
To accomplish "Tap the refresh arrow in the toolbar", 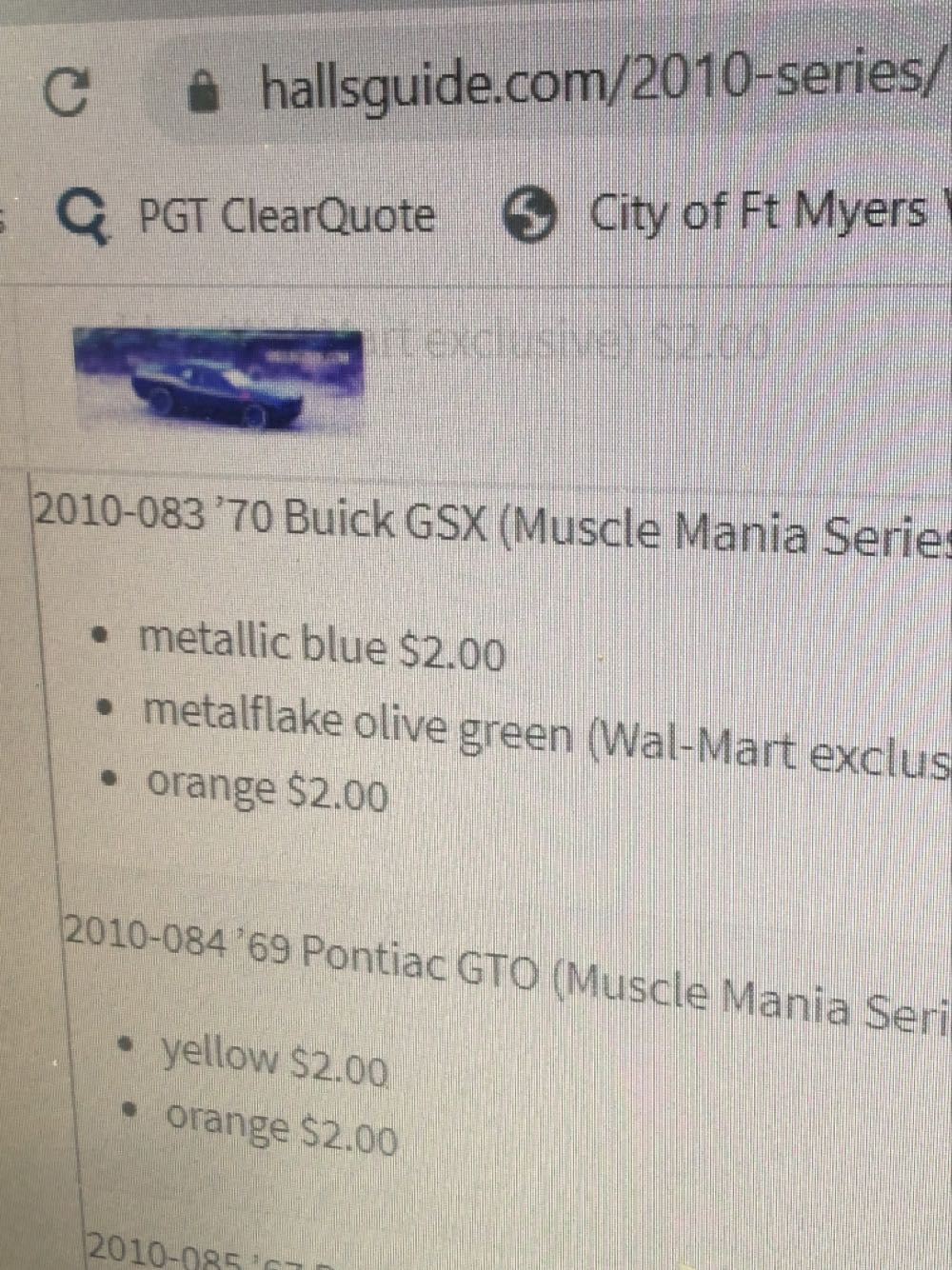I will tap(69, 92).
